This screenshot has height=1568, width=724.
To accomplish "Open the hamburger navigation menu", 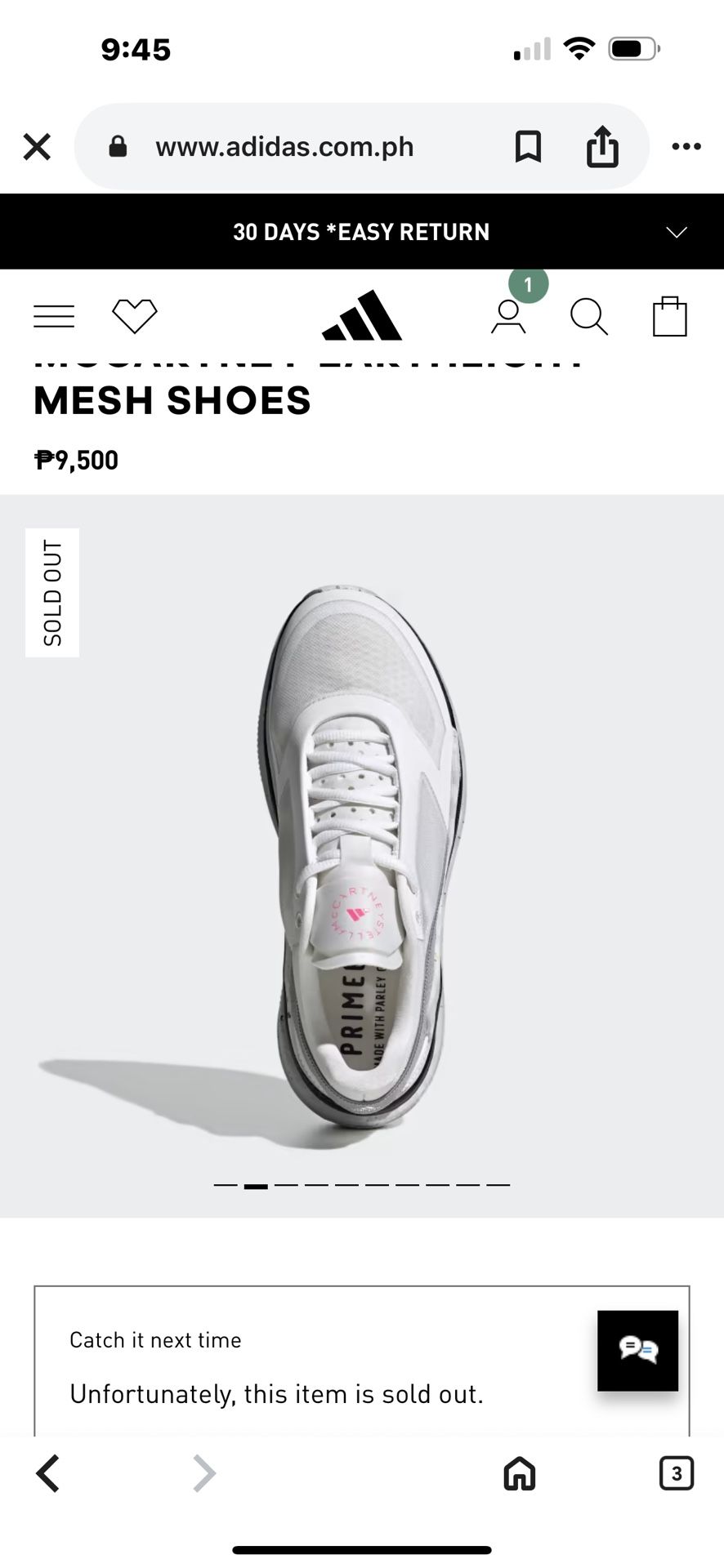I will point(54,316).
